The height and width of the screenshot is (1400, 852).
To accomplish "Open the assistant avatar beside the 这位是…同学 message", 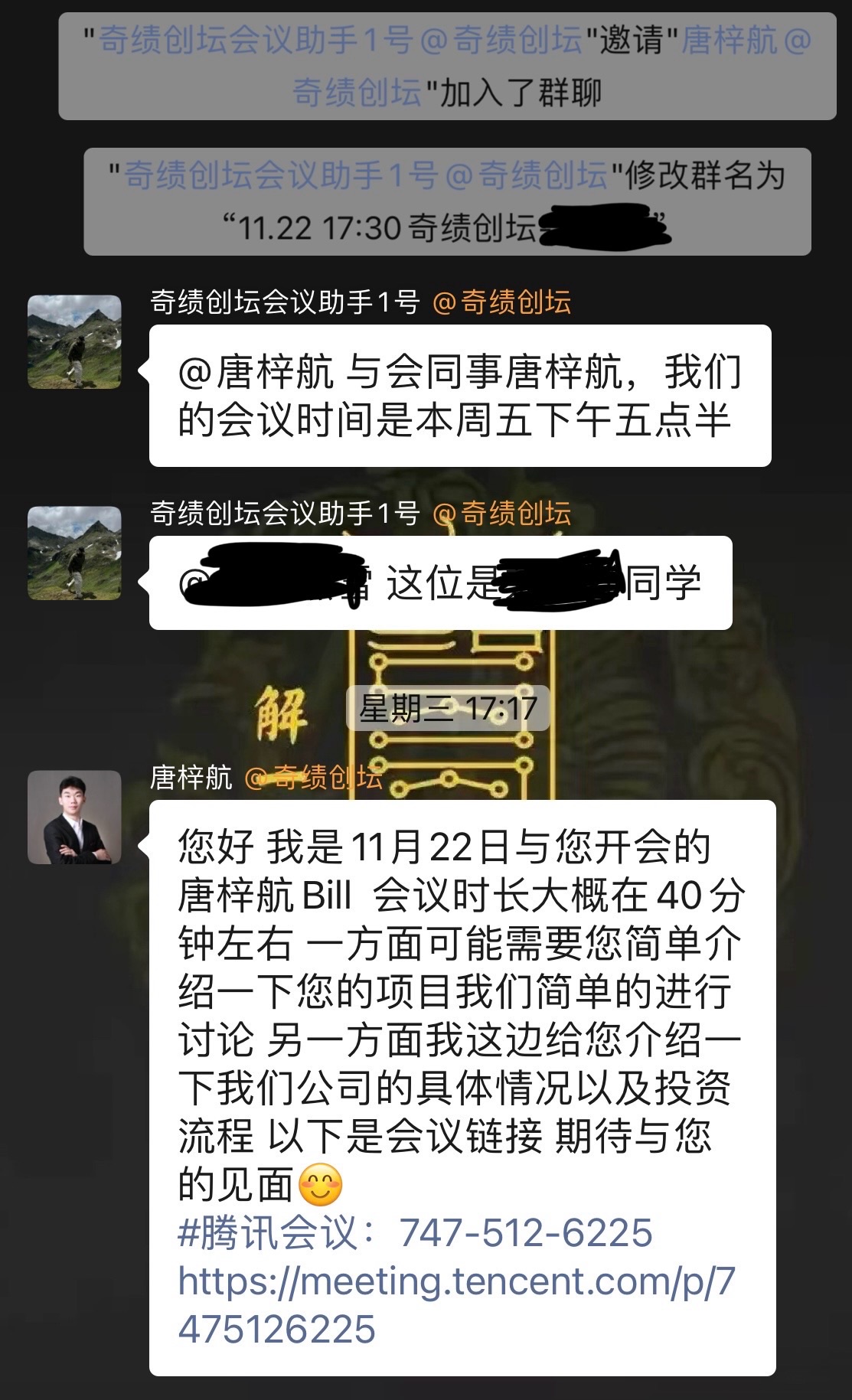I will 74,553.
